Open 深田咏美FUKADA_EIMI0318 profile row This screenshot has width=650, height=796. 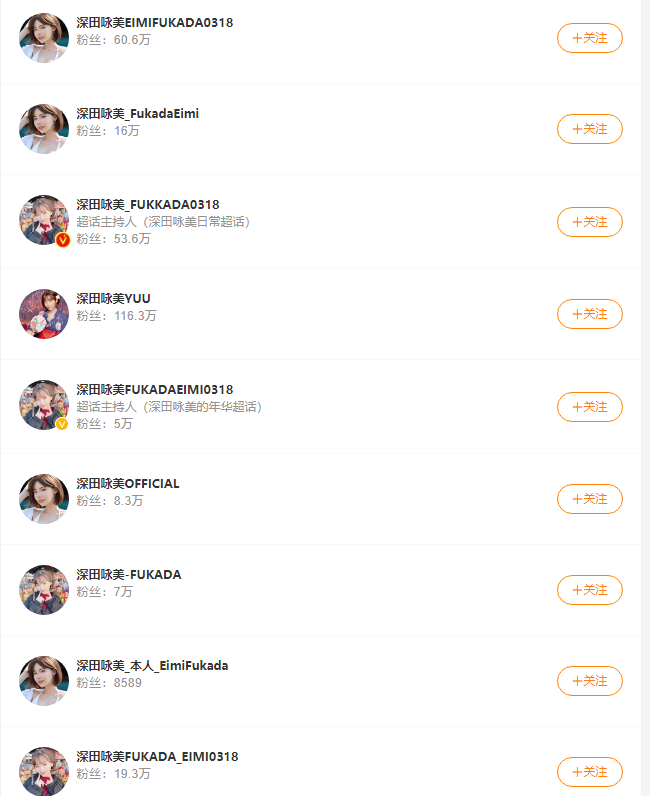tap(157, 757)
